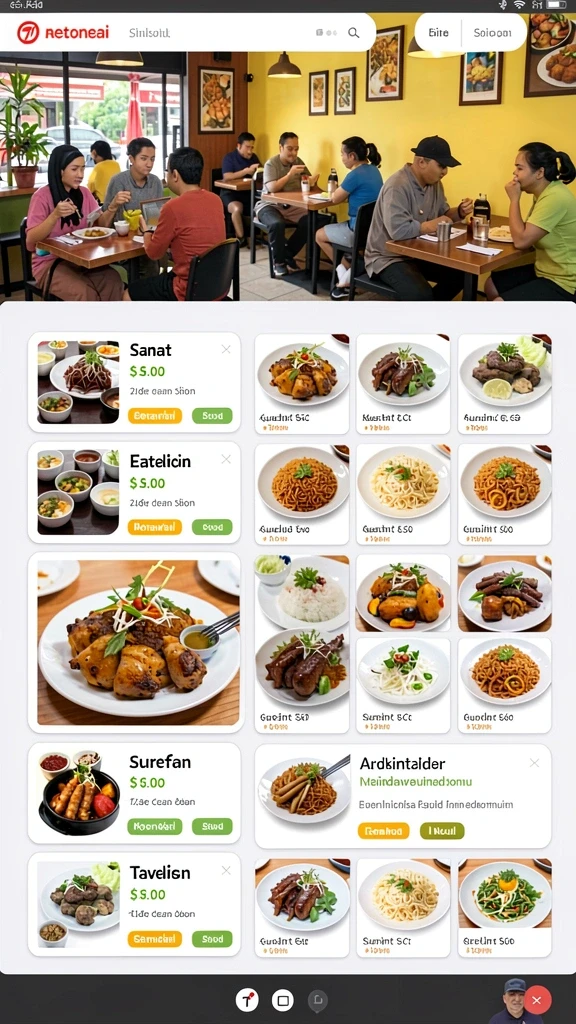Tap the green Sbud button on Surefan card
The height and width of the screenshot is (1024, 576).
pyautogui.click(x=212, y=826)
